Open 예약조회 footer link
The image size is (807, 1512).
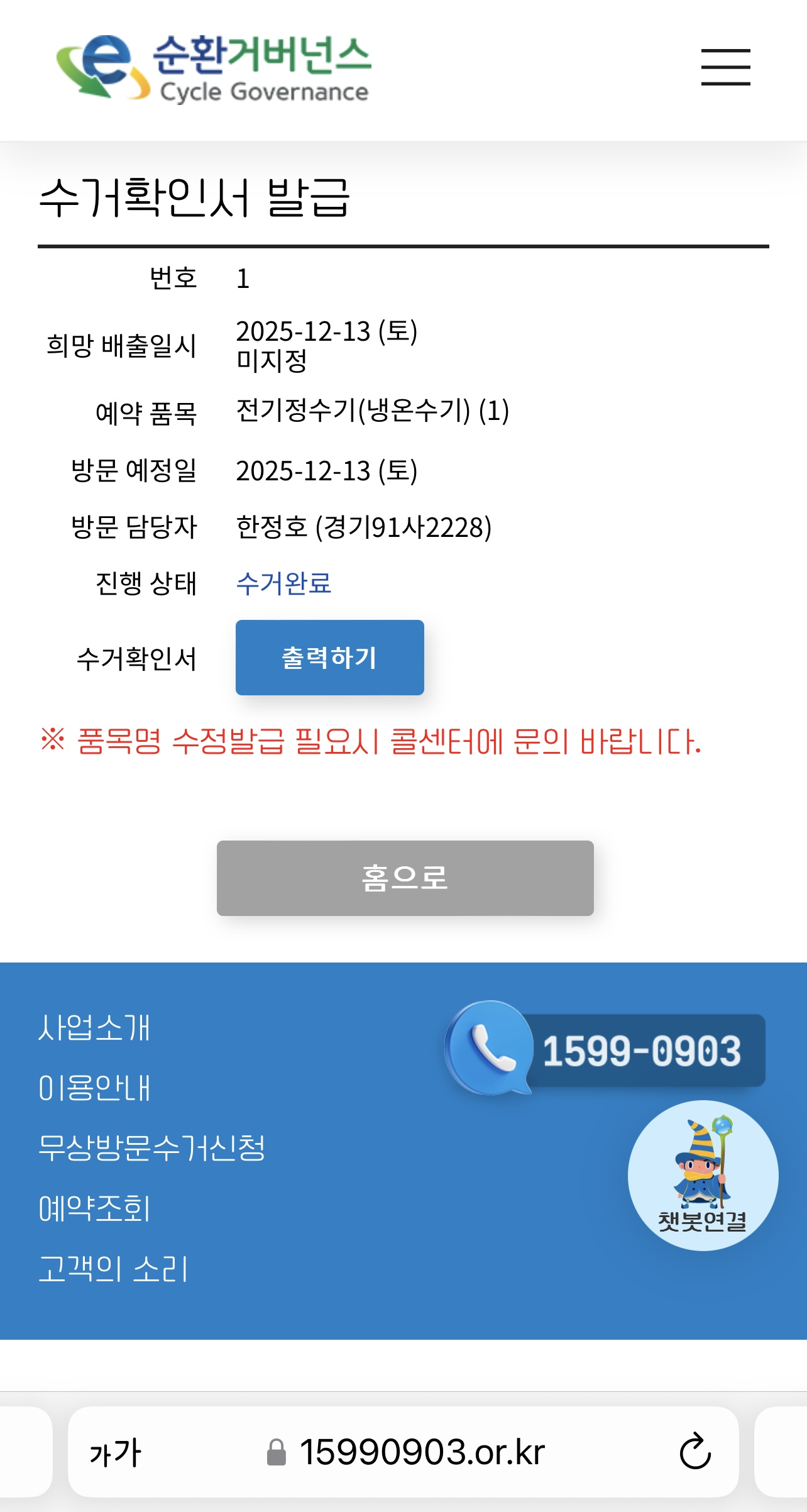pyautogui.click(x=94, y=1208)
